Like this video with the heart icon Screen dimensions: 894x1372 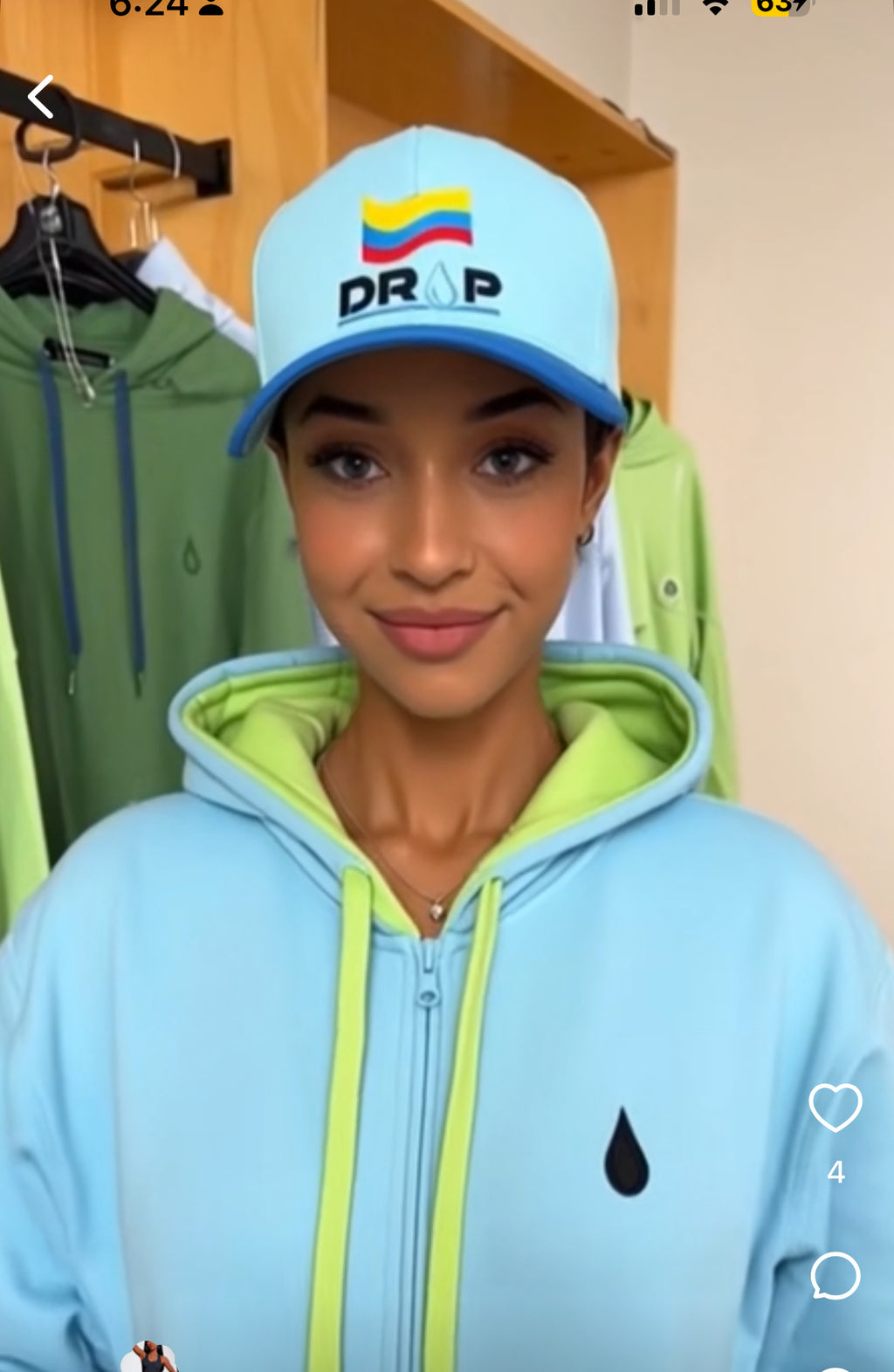click(x=835, y=1108)
